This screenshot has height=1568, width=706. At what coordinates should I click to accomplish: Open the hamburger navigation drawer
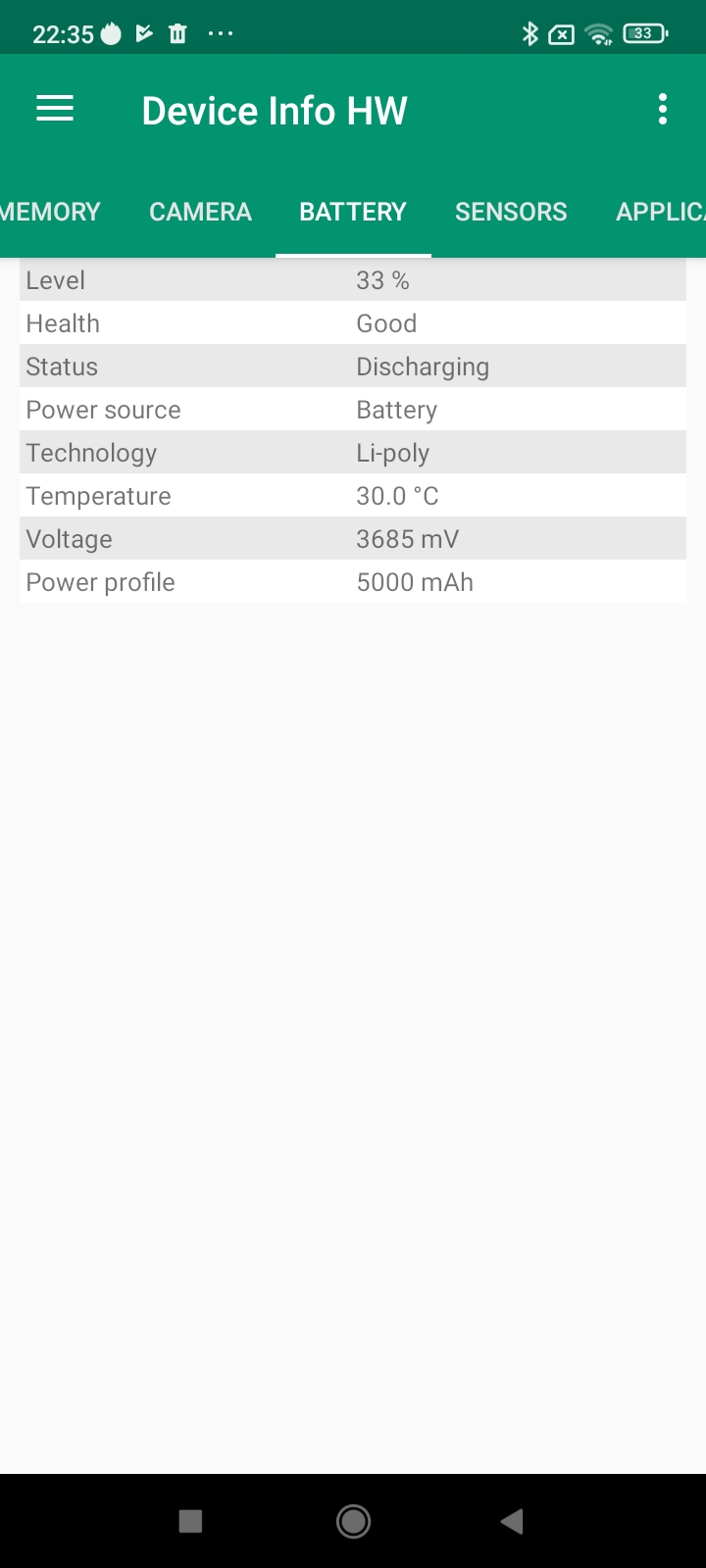pos(55,109)
